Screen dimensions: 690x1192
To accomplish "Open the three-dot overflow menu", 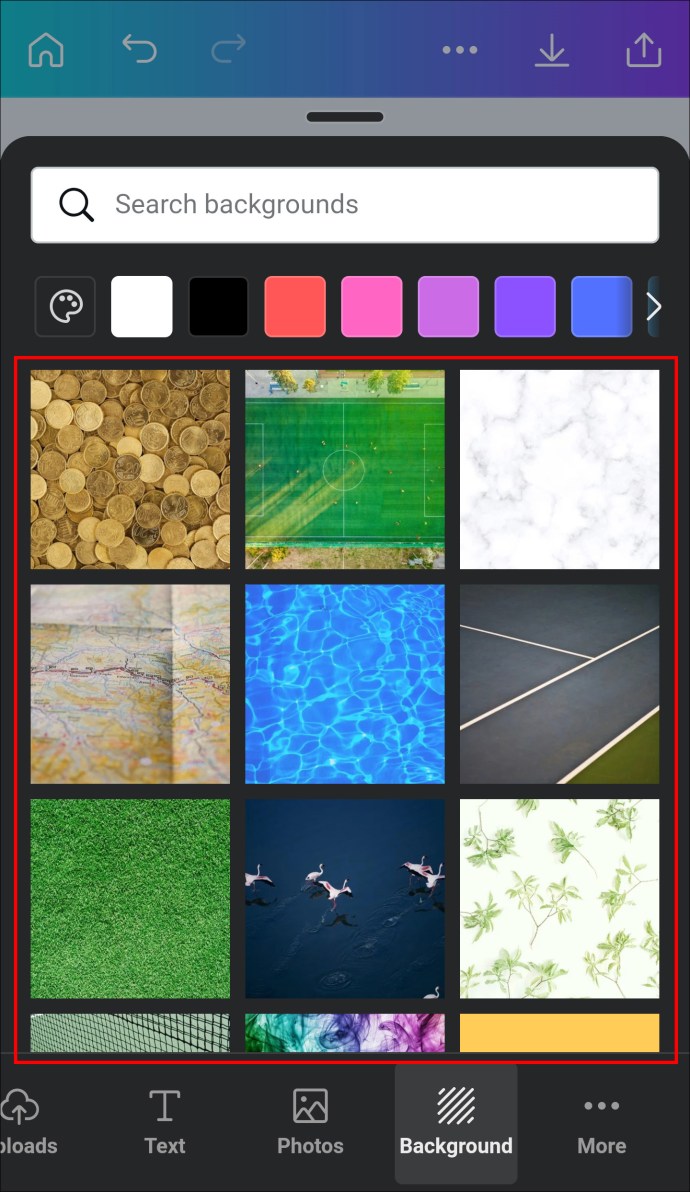I will pos(459,50).
